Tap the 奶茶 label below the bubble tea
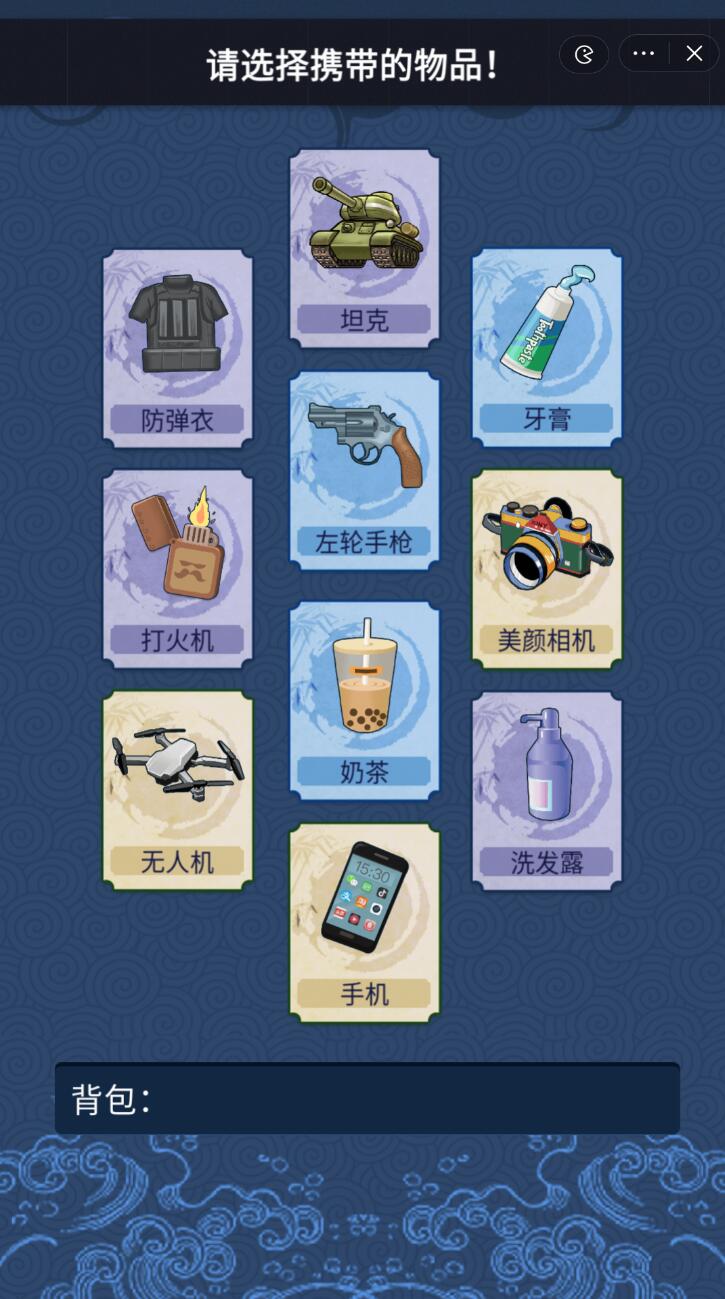This screenshot has height=1299, width=725. tap(363, 772)
